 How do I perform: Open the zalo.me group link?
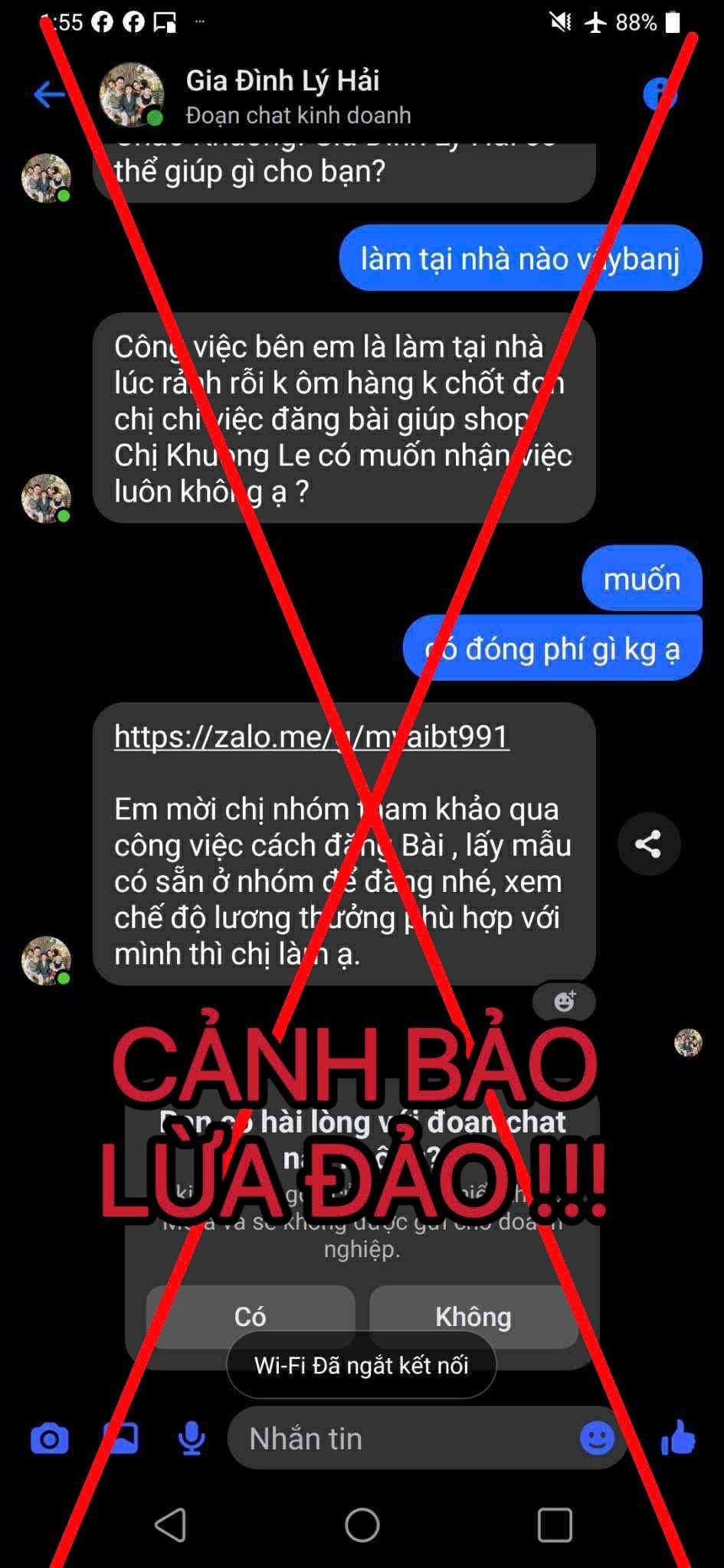[311, 737]
